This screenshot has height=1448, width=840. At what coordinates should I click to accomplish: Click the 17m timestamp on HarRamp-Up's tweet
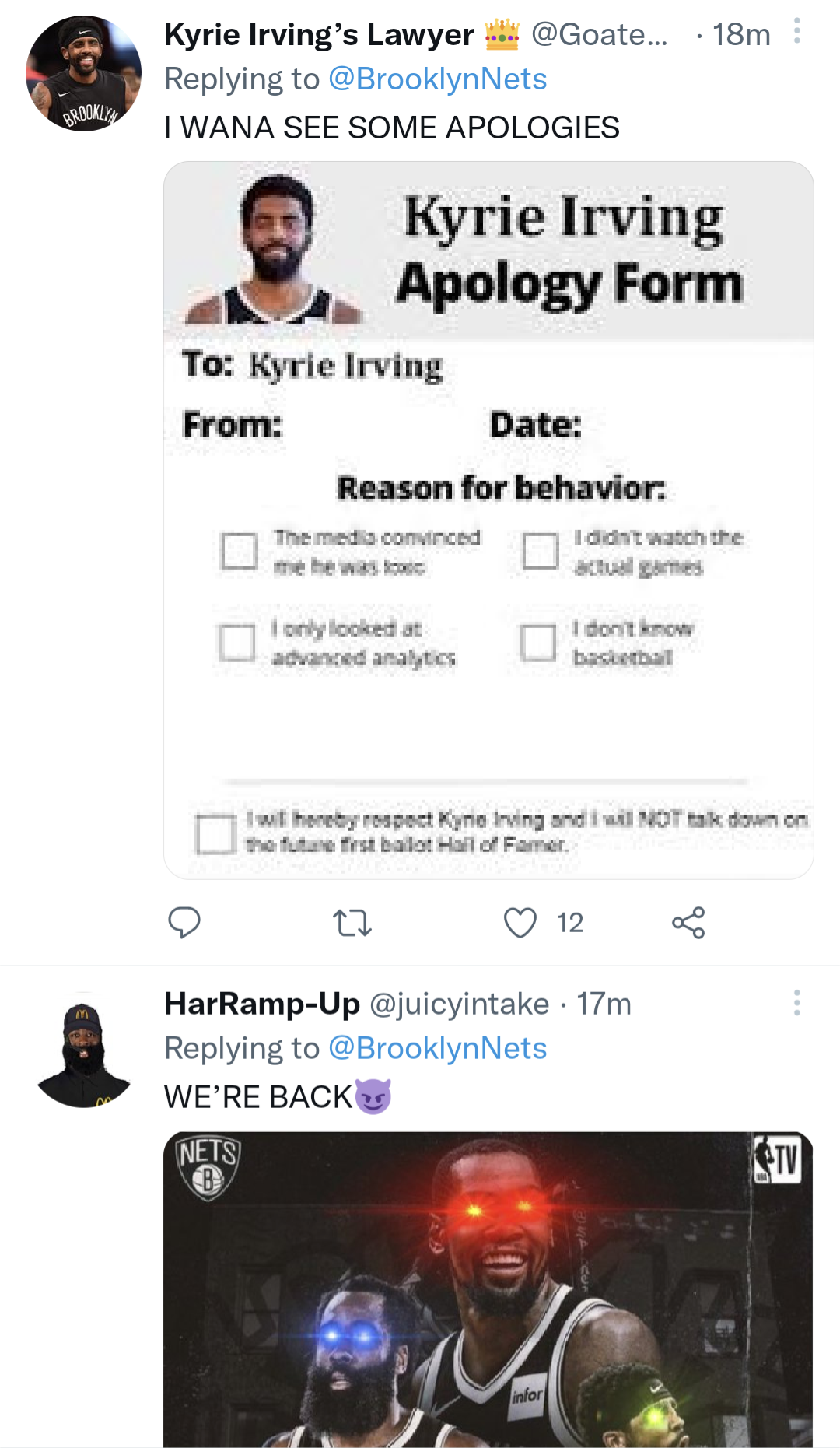tap(604, 1004)
